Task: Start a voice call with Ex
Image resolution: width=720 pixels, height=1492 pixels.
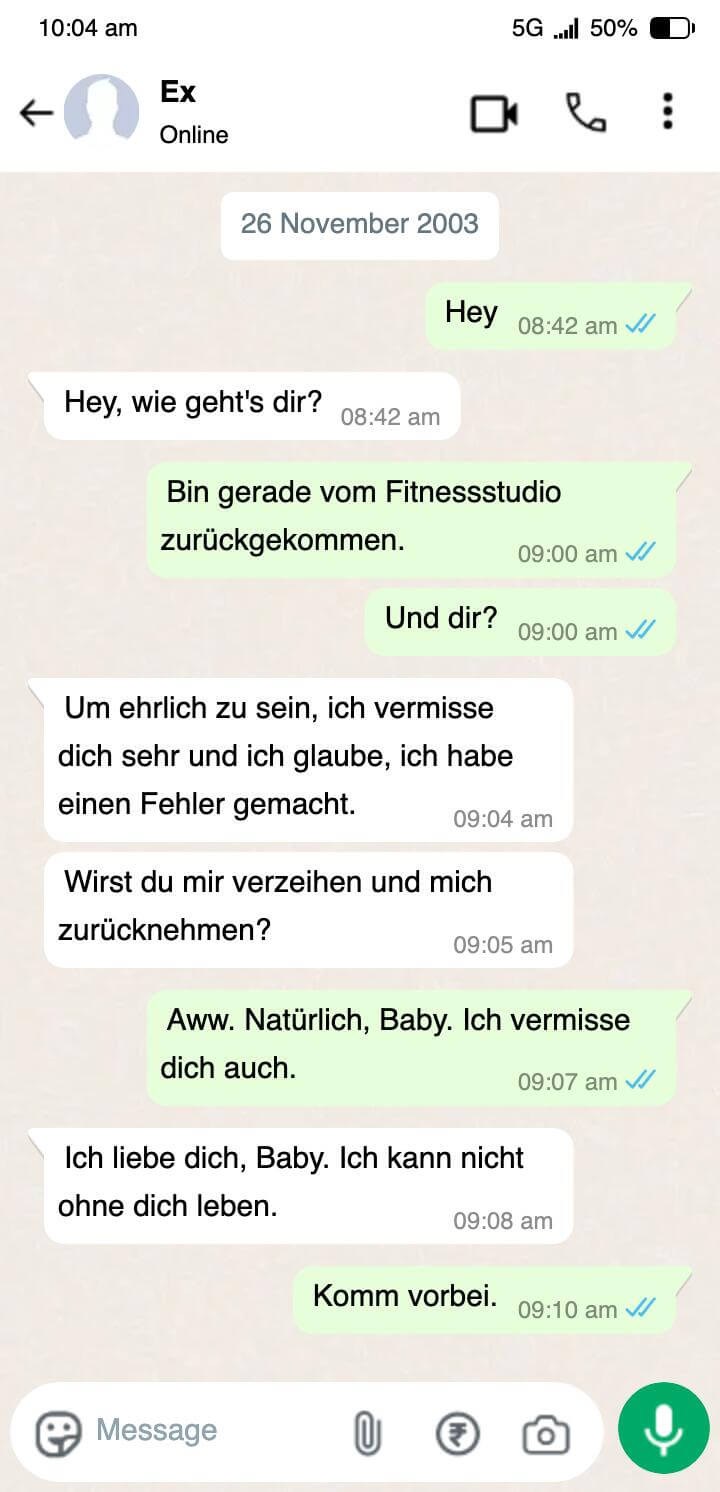Action: pyautogui.click(x=586, y=112)
